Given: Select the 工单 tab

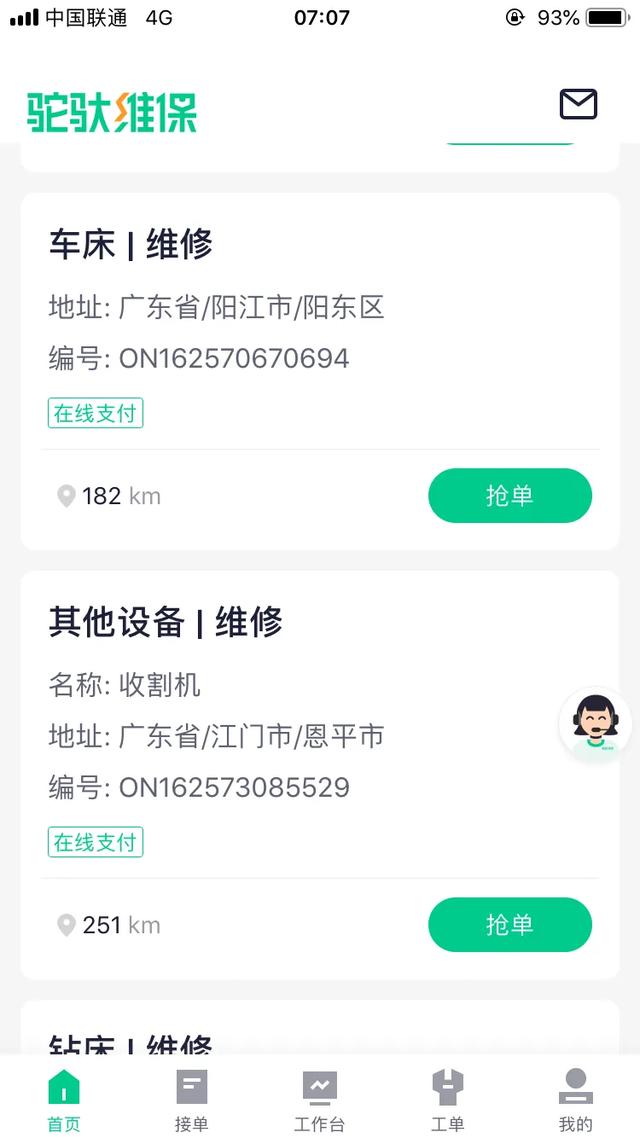Looking at the screenshot, I should 447,1098.
